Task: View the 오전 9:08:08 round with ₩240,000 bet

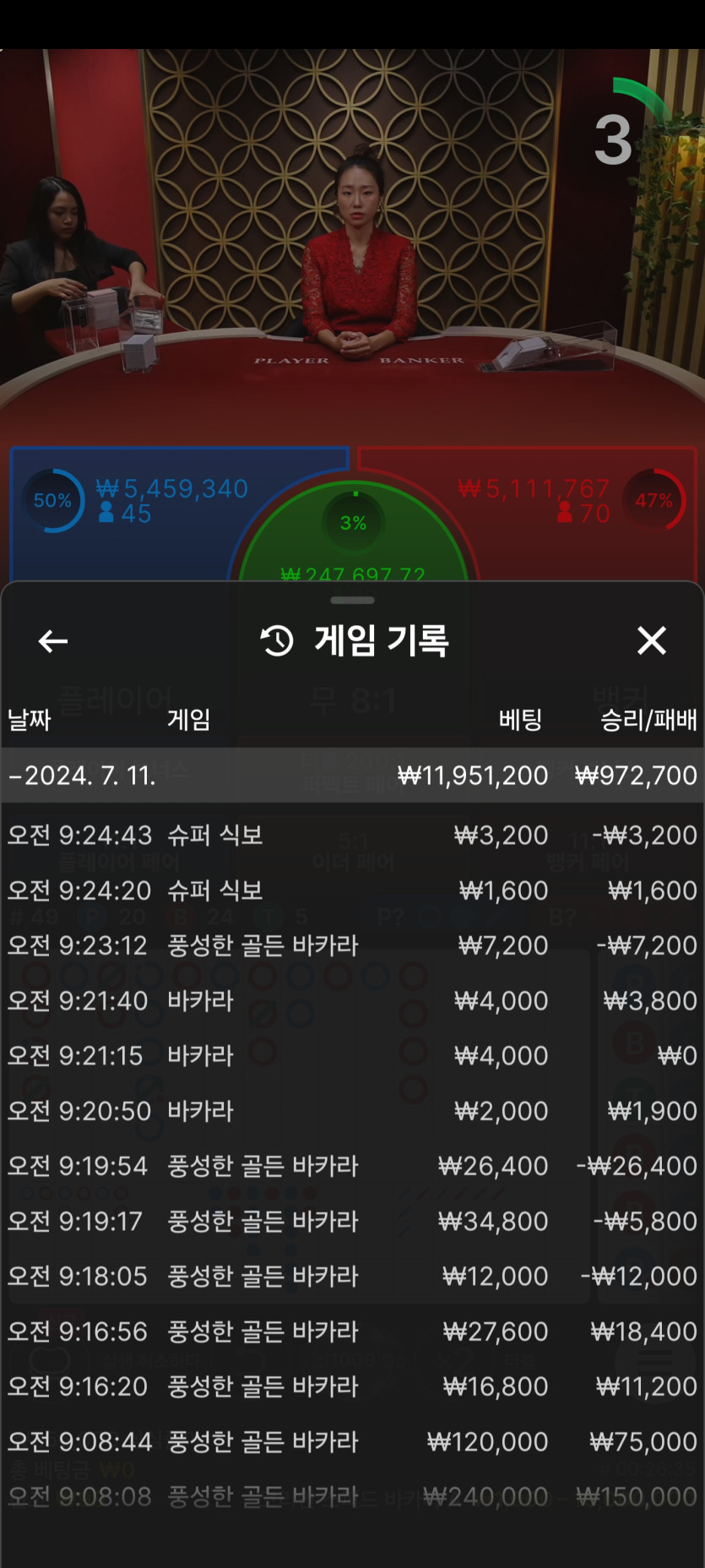Action: [x=352, y=1497]
